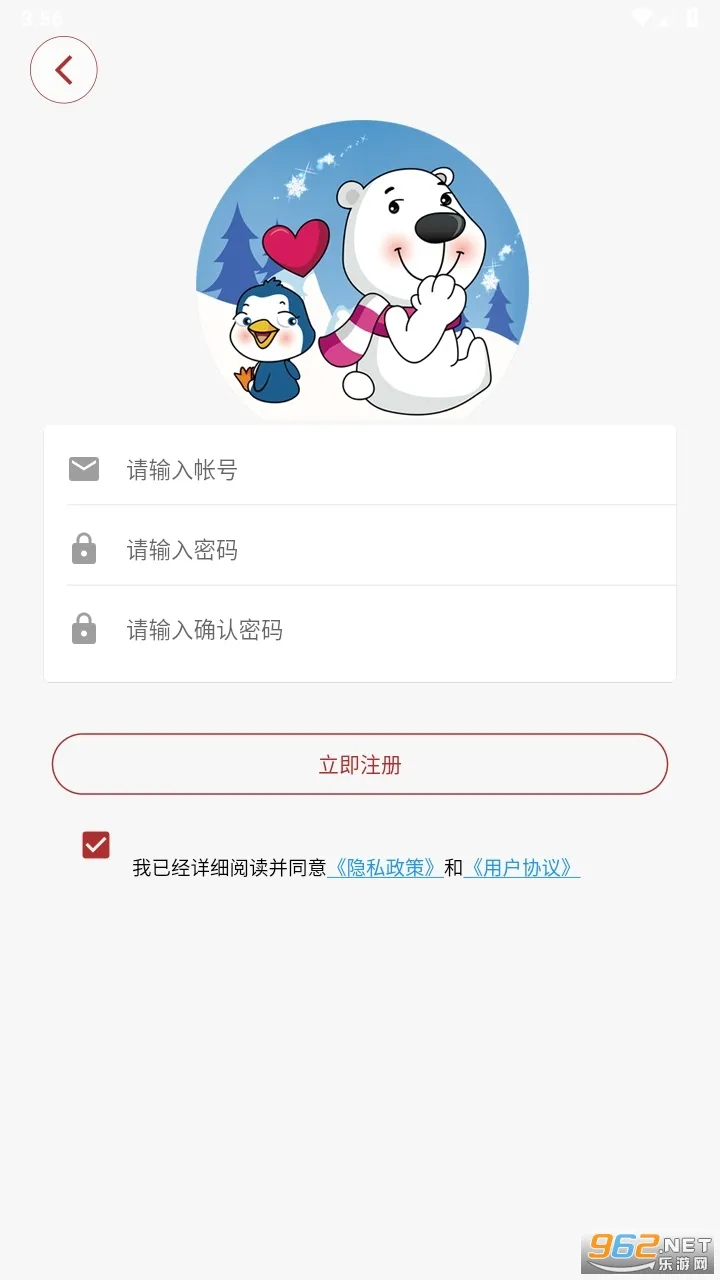The height and width of the screenshot is (1280, 720).
Task: Open the 《用户协议》 user agreement link
Action: [x=522, y=868]
